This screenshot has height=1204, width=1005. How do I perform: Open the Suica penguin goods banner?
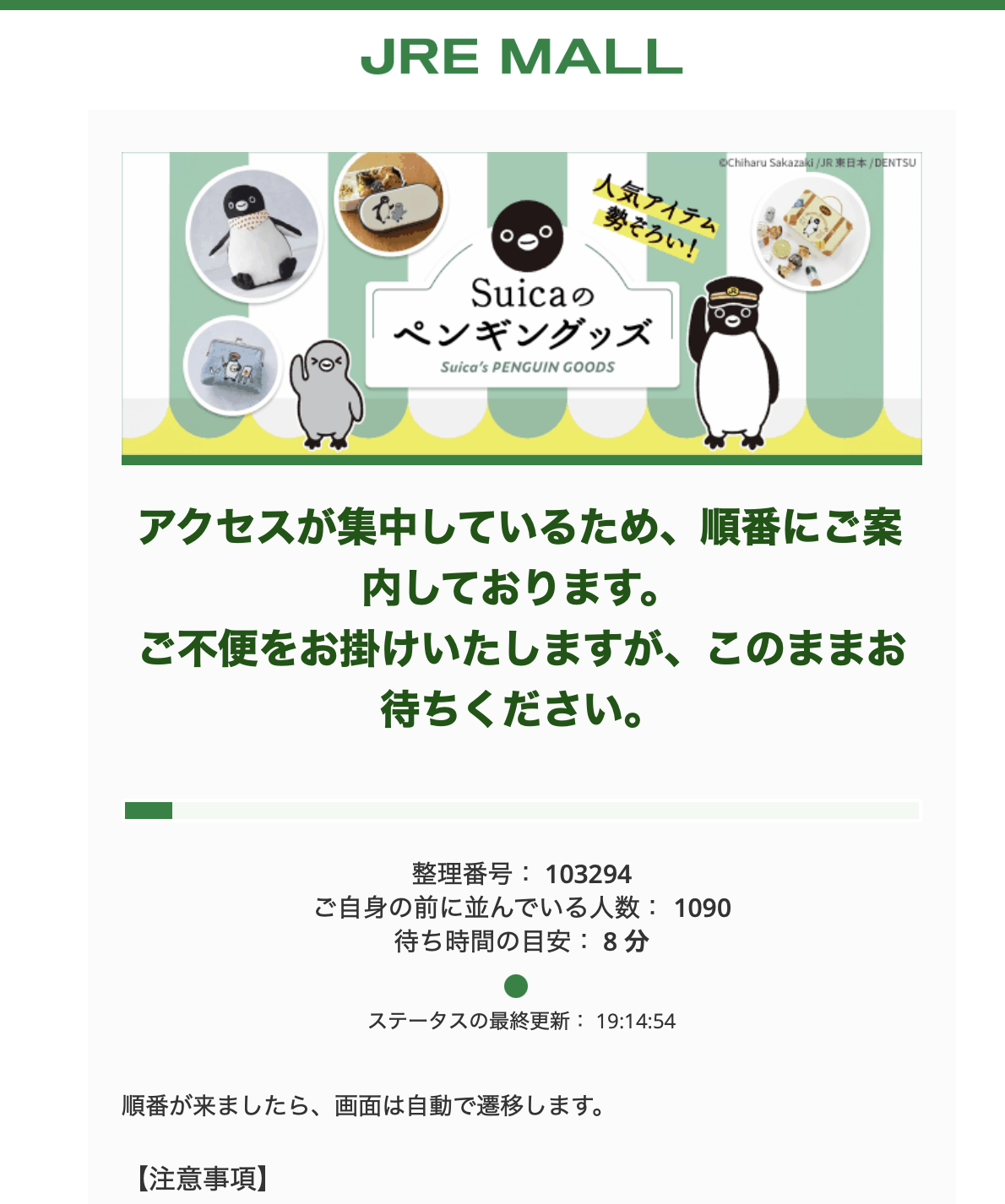tap(522, 308)
